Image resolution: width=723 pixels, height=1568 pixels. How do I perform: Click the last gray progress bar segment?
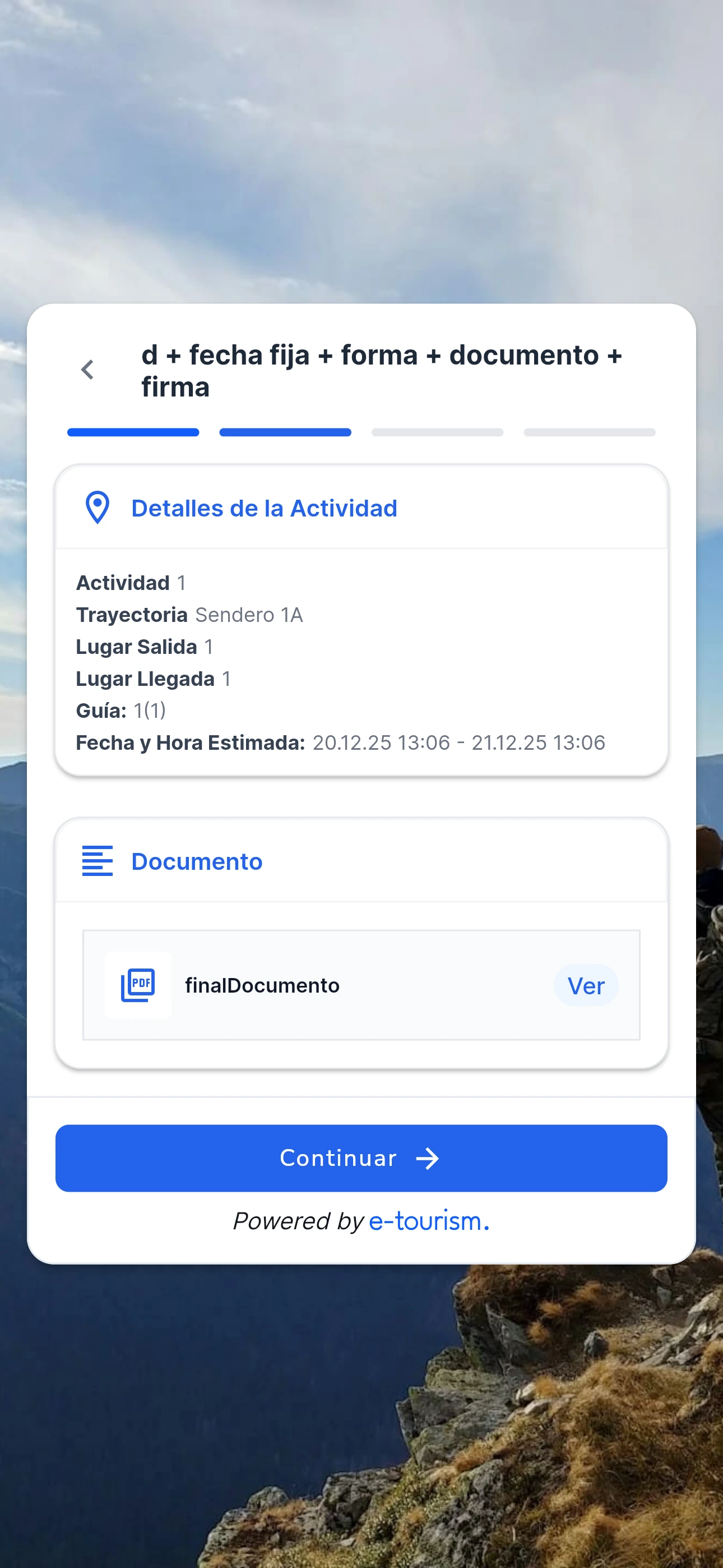coord(588,432)
